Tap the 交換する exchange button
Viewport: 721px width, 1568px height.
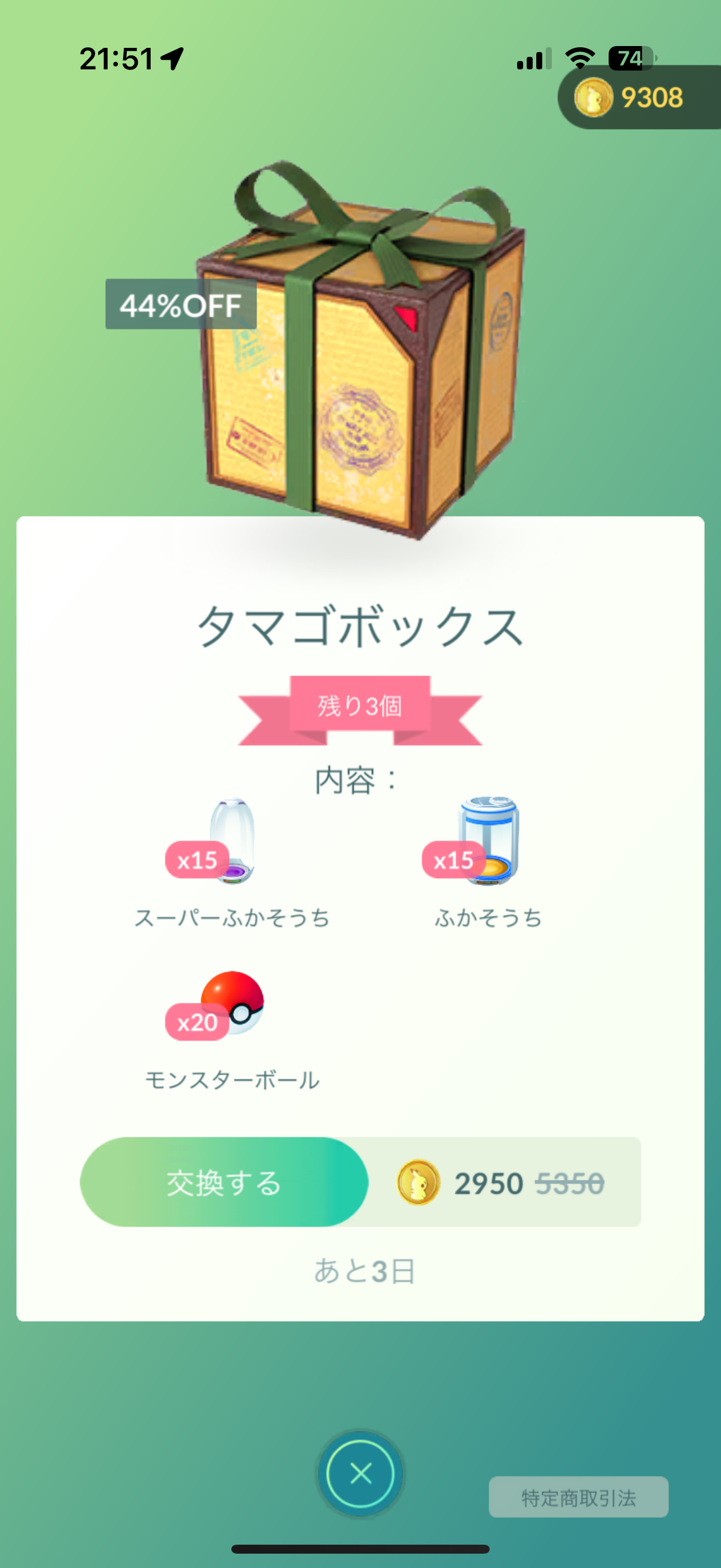[224, 1182]
